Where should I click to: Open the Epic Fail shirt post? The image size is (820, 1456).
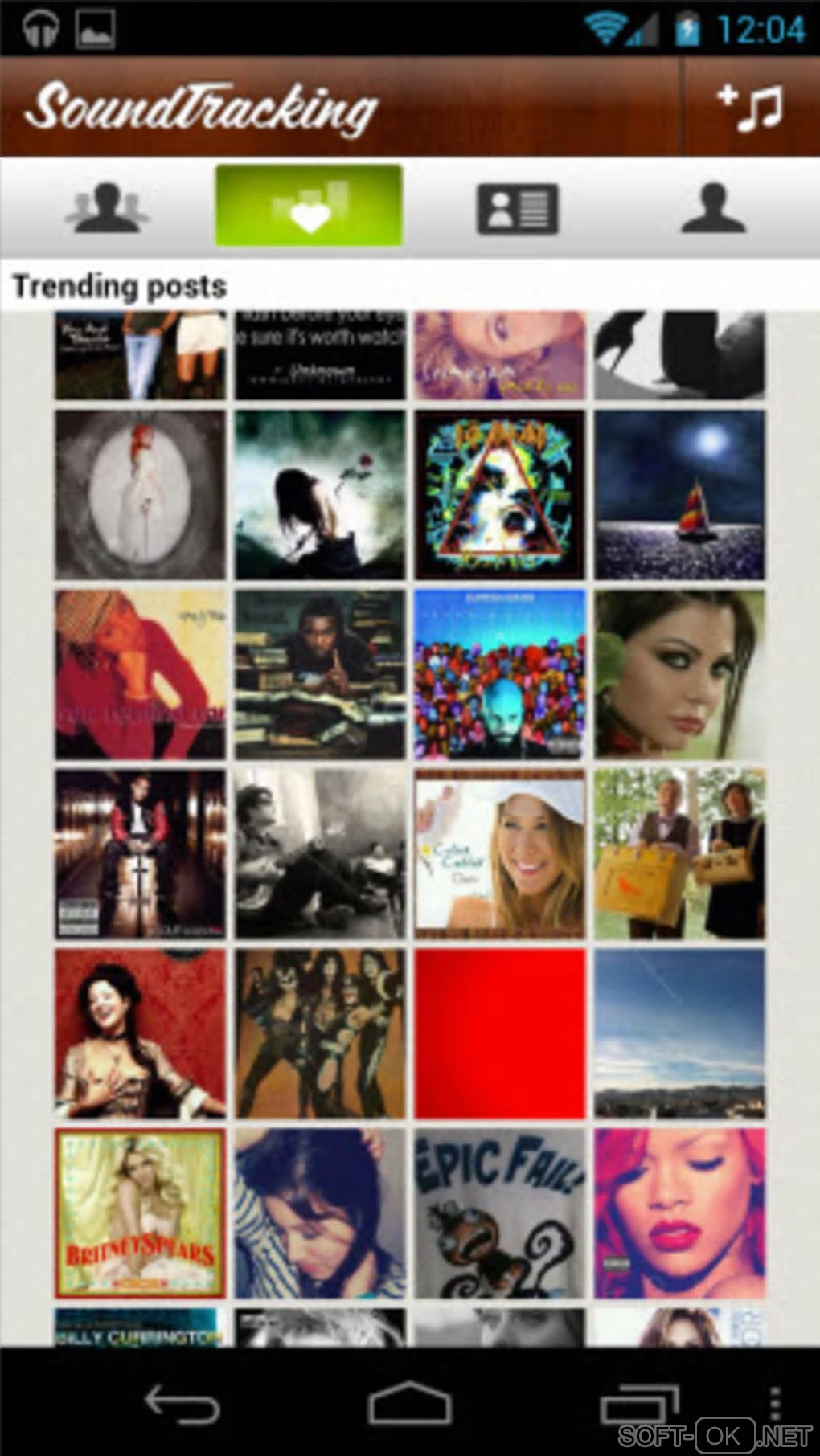tap(499, 1213)
